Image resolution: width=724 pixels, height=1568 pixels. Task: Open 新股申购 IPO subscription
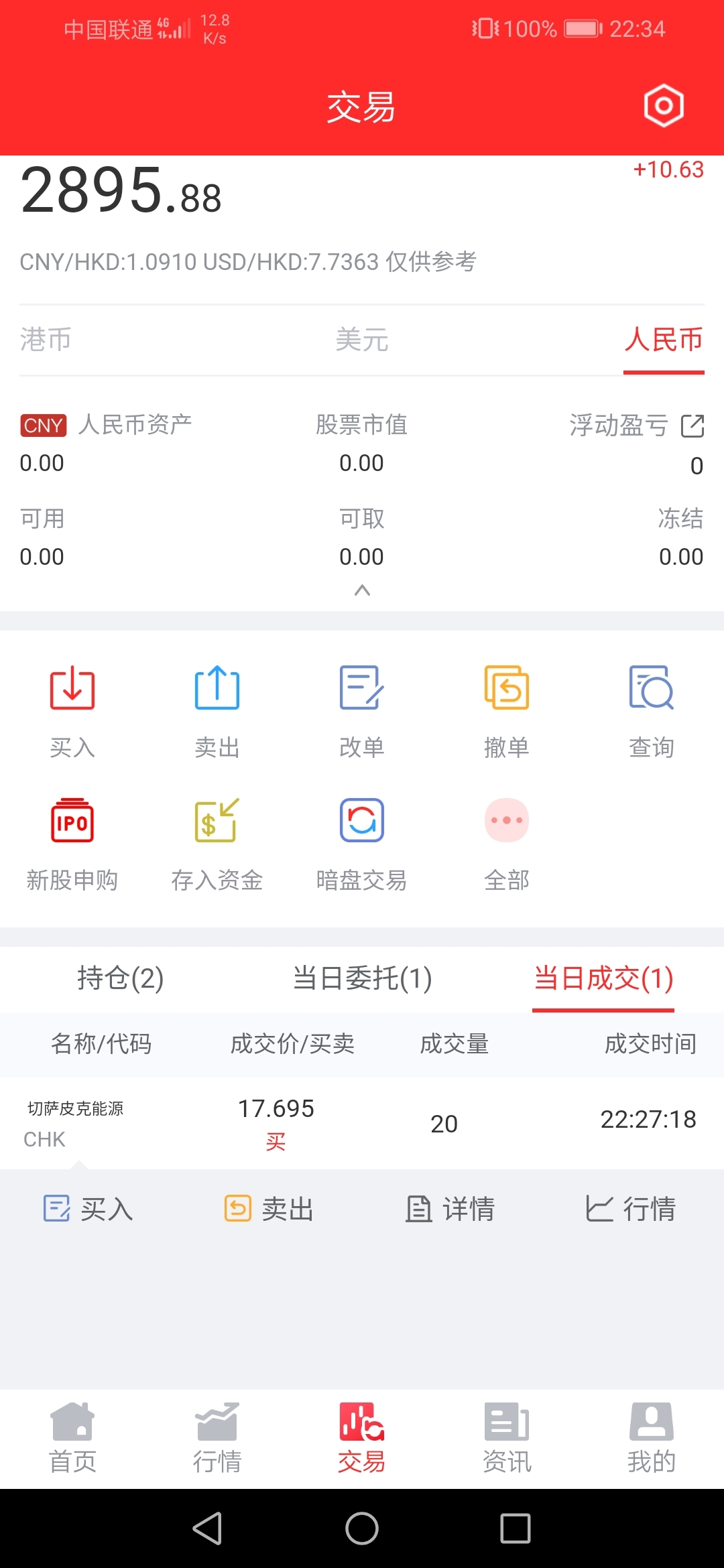pyautogui.click(x=72, y=844)
